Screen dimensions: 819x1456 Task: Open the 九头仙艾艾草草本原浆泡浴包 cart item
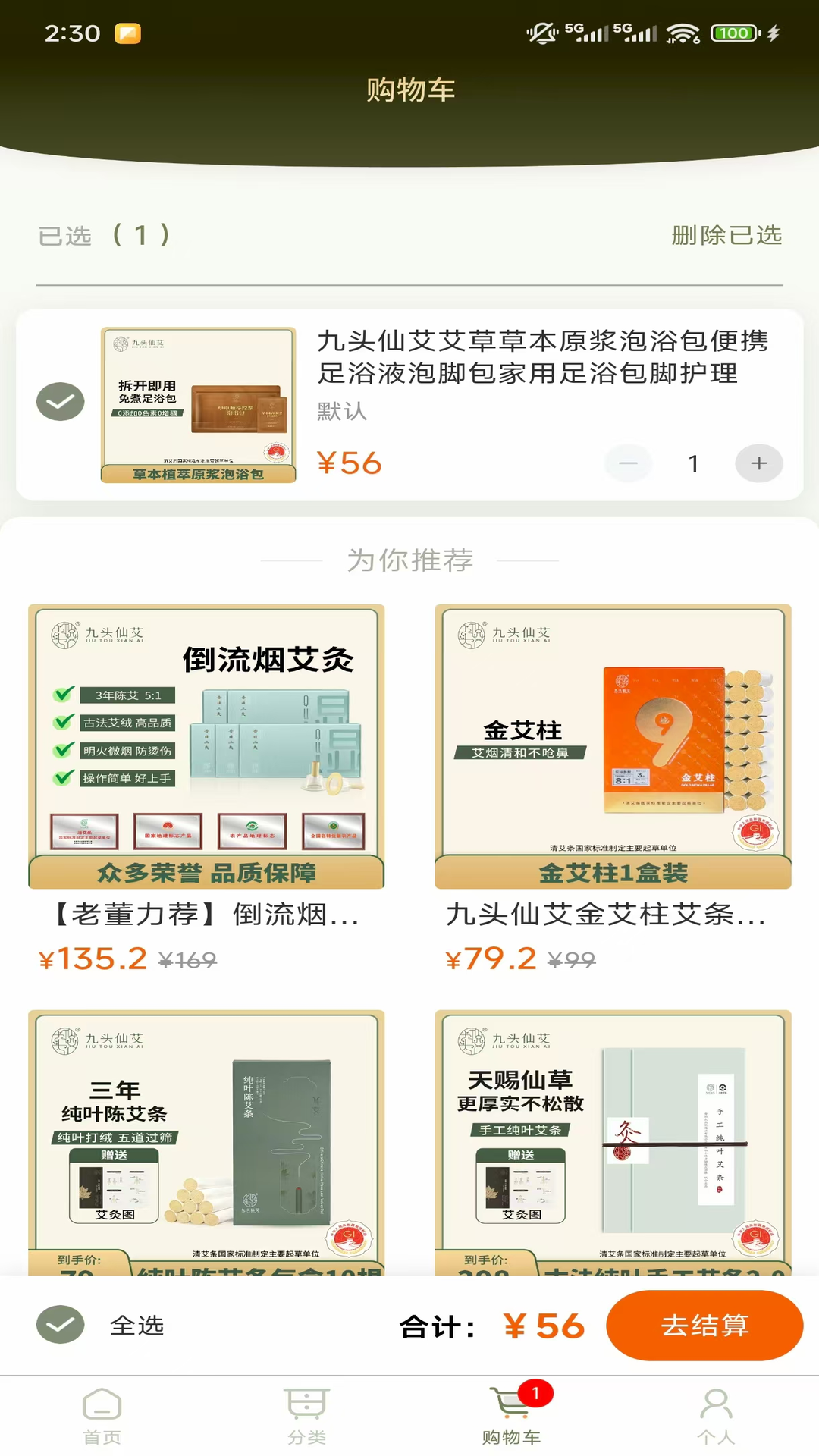coord(541,356)
